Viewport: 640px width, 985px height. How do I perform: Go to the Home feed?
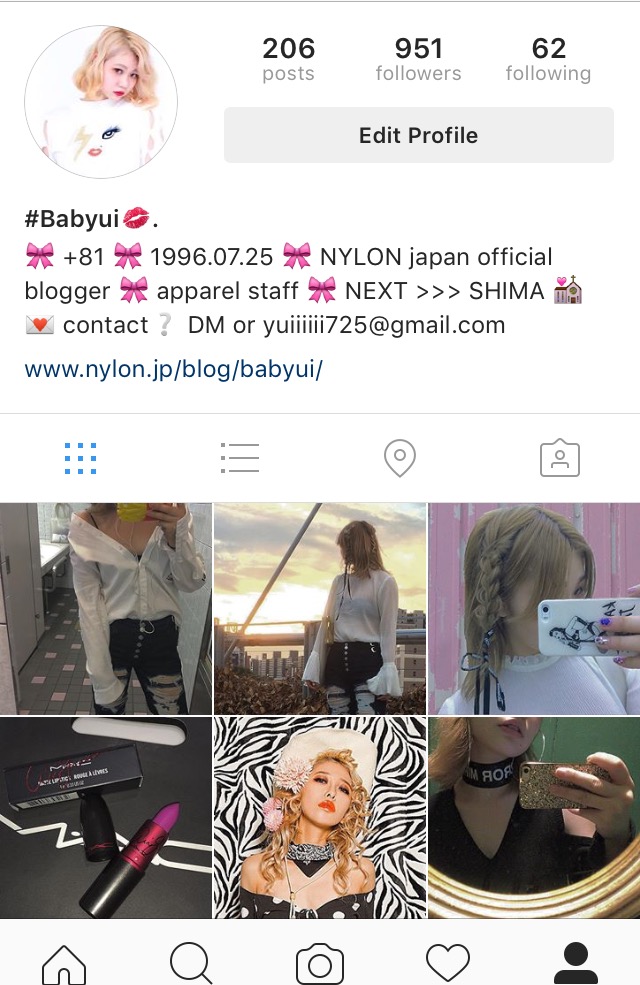[64, 962]
